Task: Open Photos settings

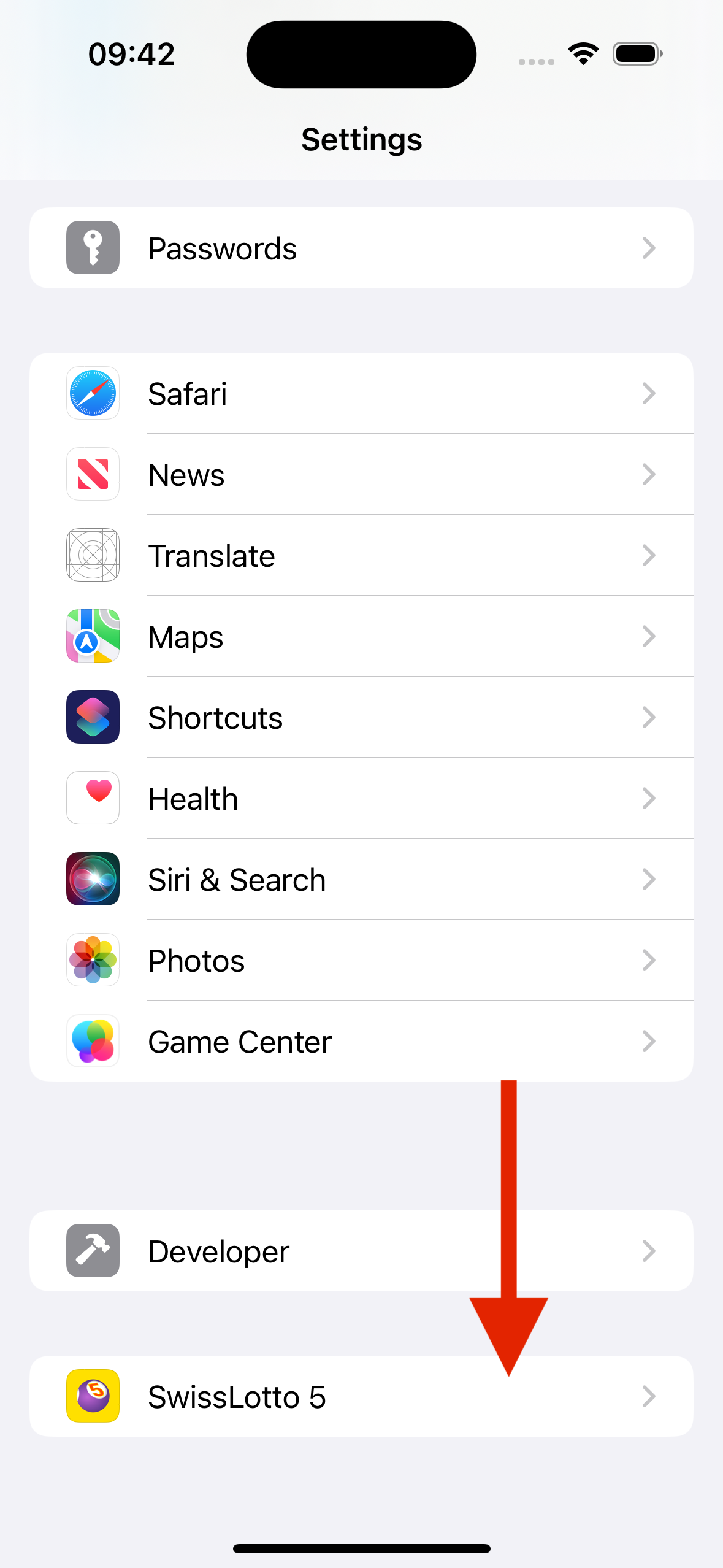Action: click(361, 961)
